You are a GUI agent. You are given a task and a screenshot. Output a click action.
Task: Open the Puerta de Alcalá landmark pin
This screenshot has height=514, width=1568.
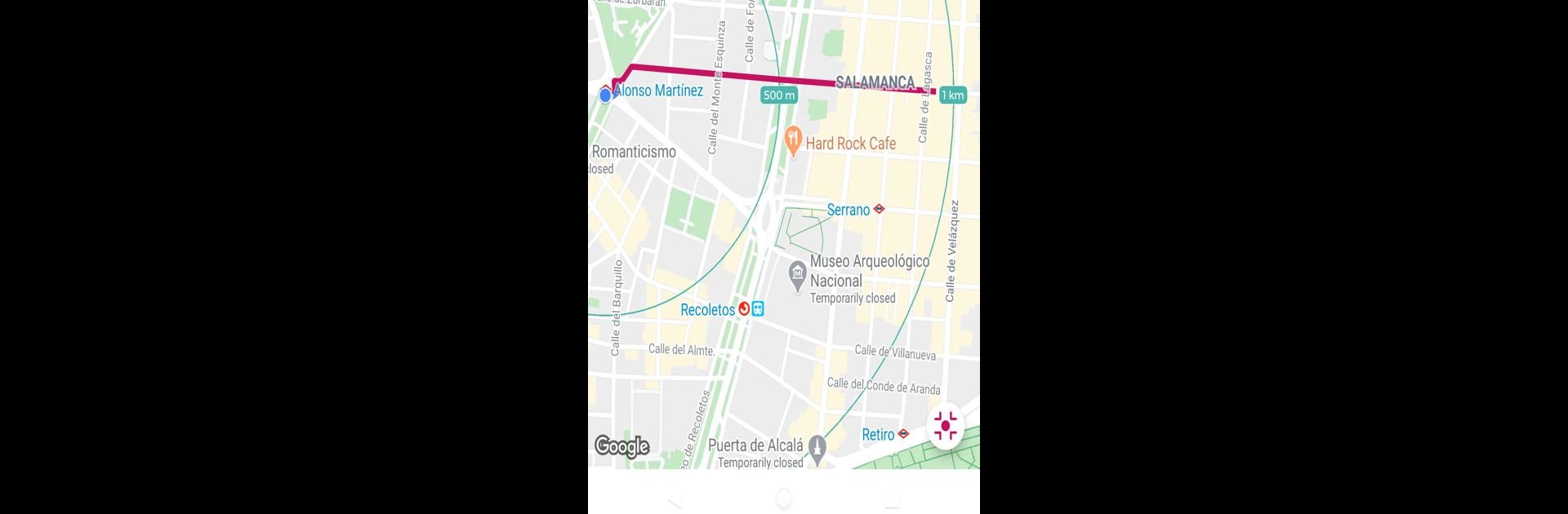click(x=817, y=448)
